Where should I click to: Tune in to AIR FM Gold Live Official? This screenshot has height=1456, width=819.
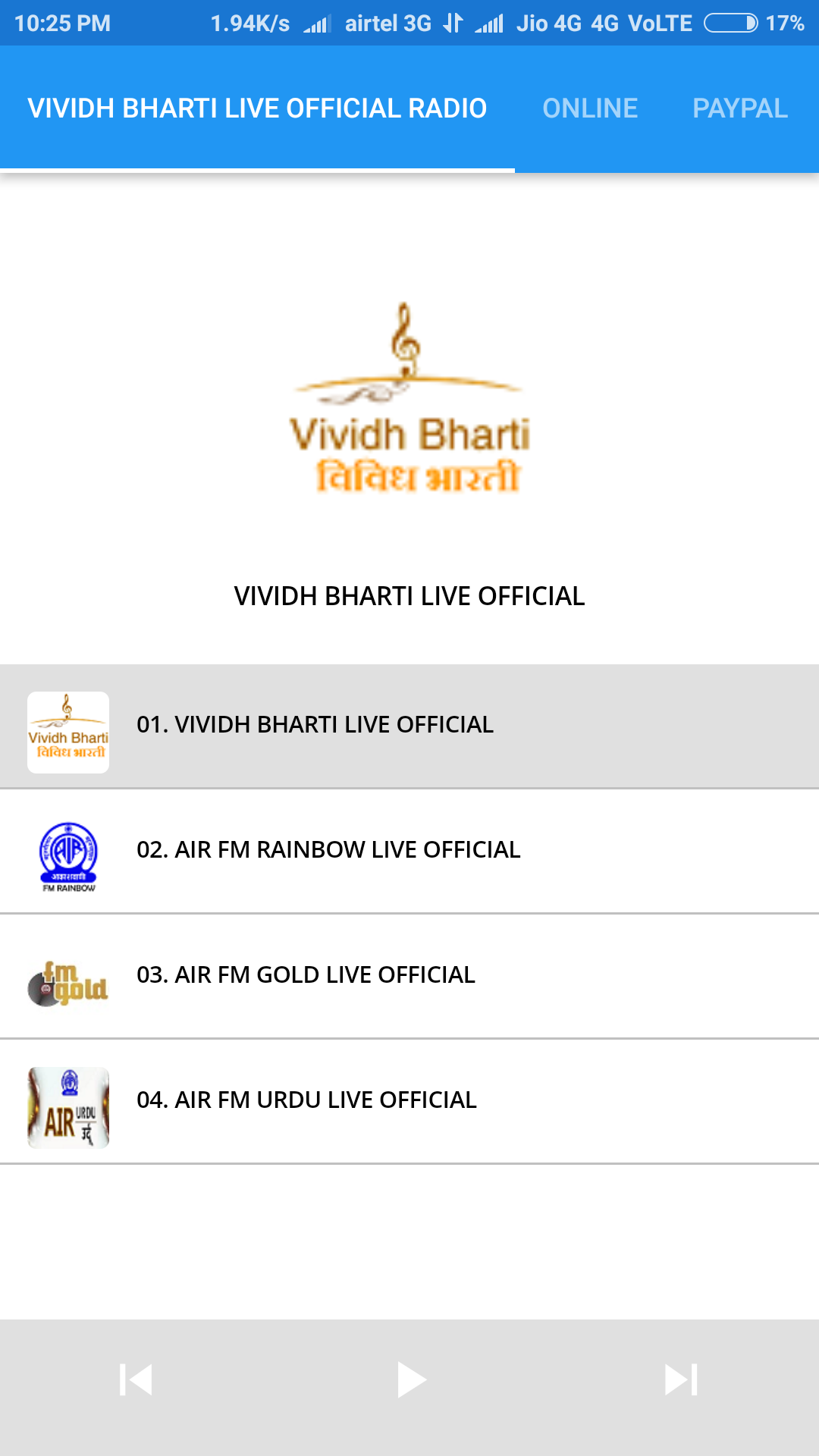409,975
